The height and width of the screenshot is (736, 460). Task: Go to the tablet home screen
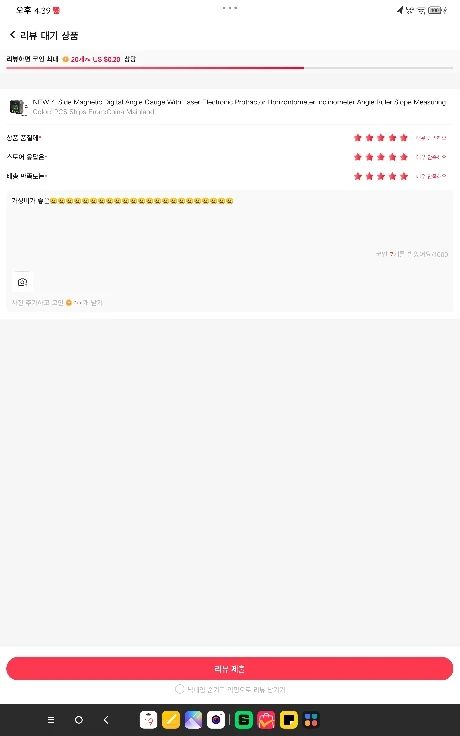(79, 720)
